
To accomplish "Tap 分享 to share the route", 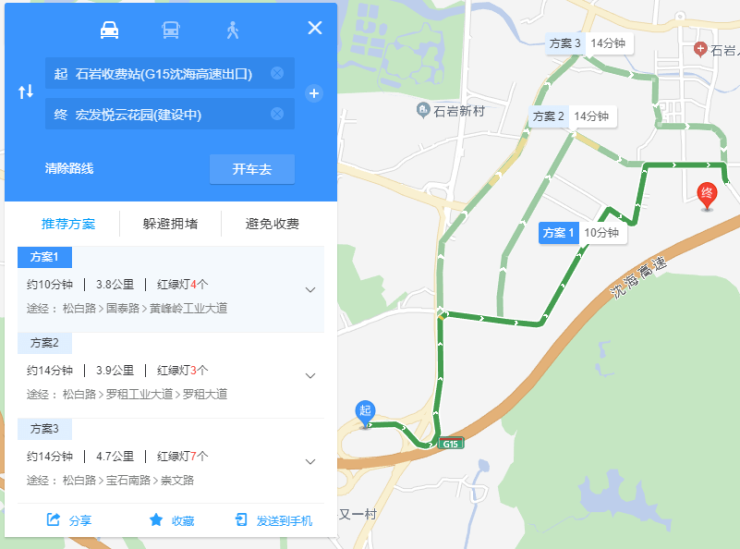I will (x=70, y=520).
